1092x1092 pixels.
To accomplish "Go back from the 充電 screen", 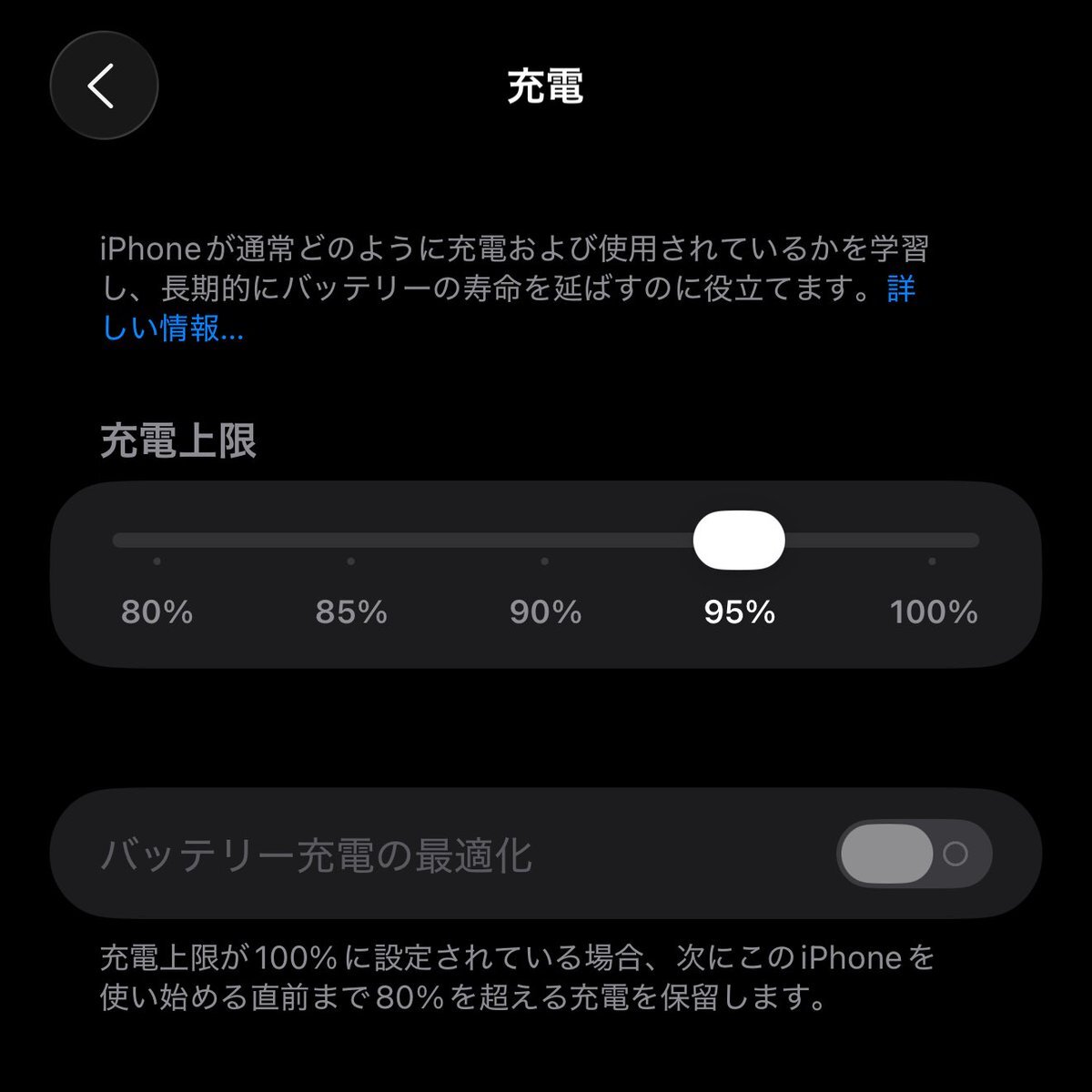I will (x=103, y=86).
